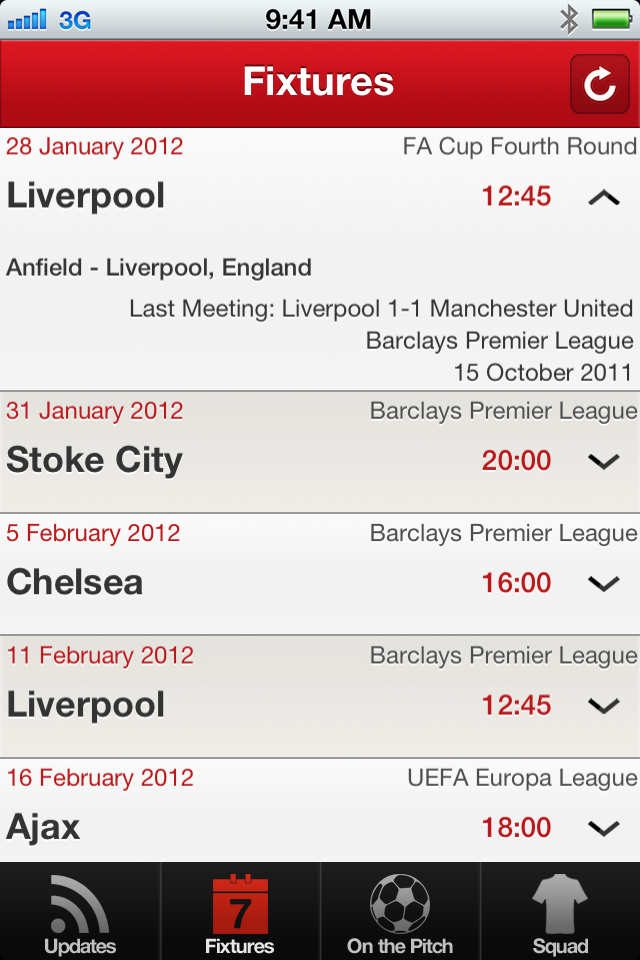
Task: Go to the Squad tab
Action: click(560, 913)
